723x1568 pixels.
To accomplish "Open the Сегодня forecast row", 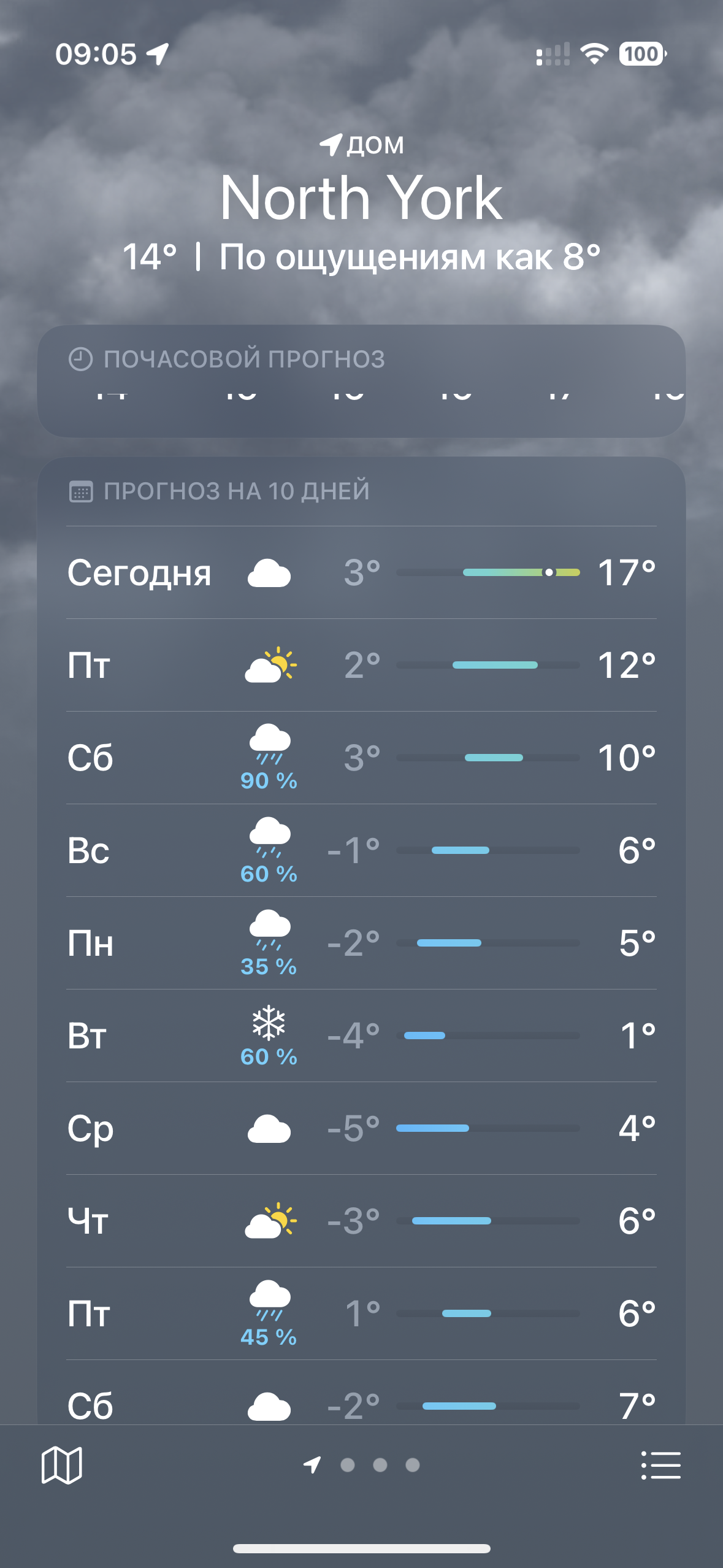I will coord(361,573).
